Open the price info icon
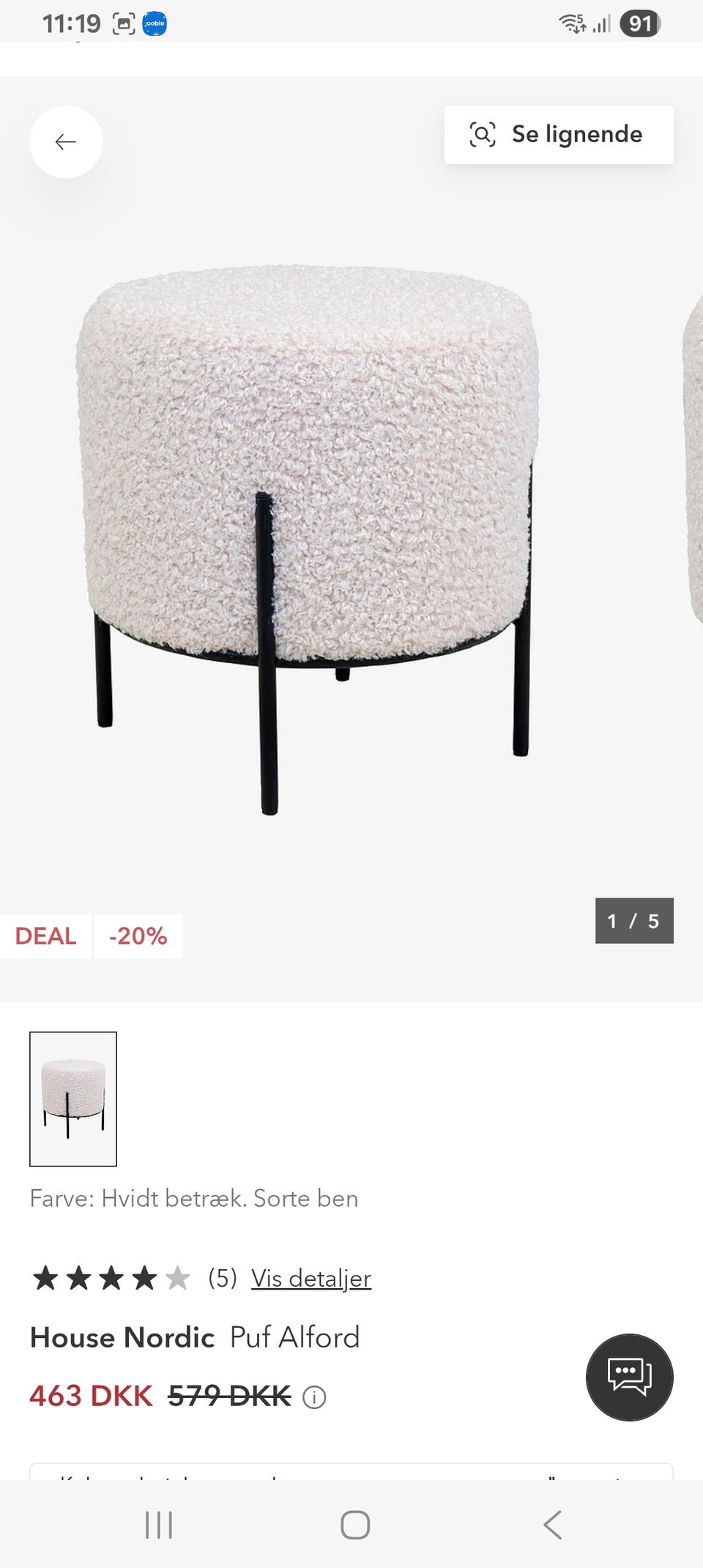 click(314, 1397)
